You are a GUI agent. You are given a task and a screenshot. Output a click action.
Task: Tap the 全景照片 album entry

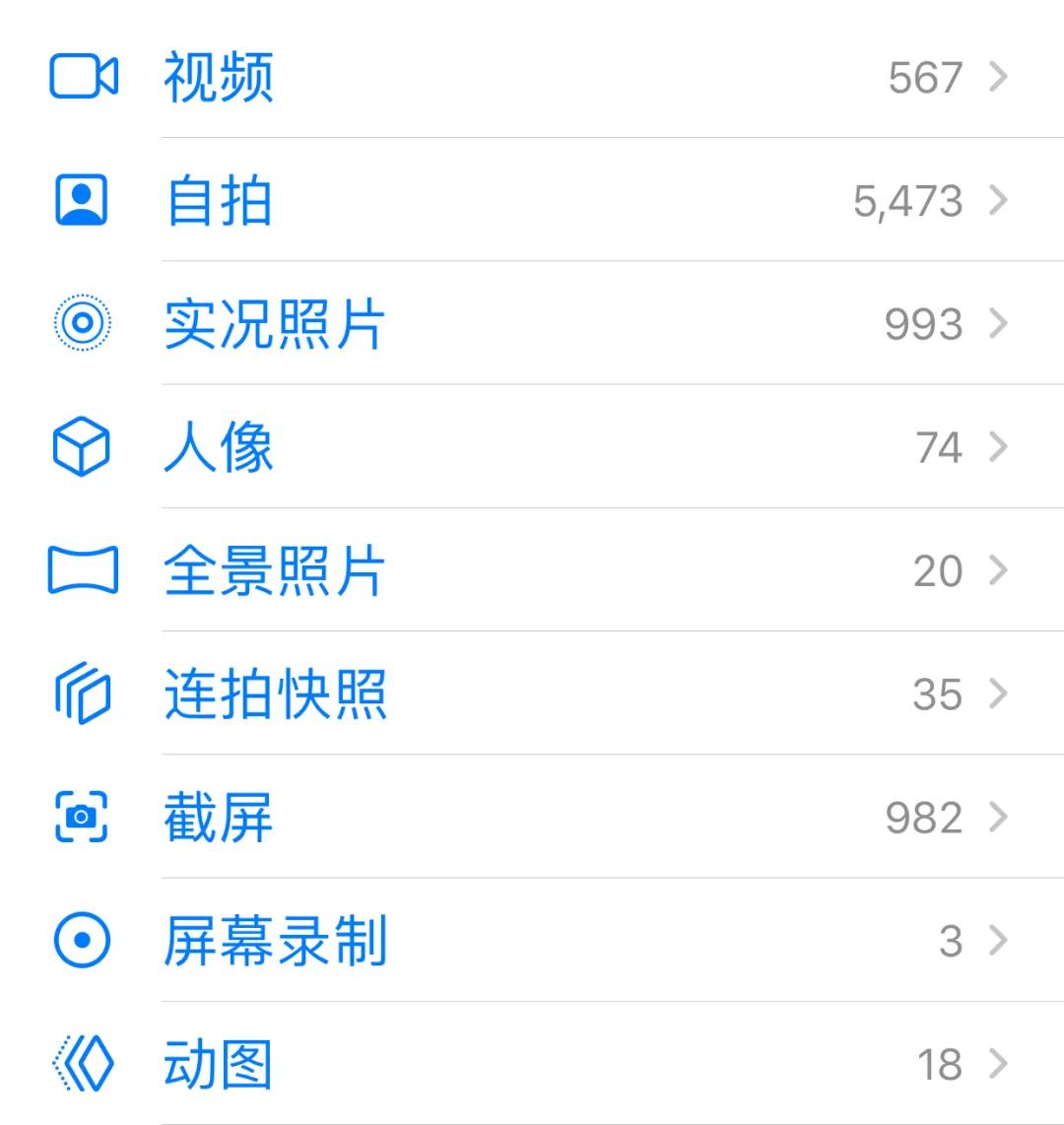(274, 569)
